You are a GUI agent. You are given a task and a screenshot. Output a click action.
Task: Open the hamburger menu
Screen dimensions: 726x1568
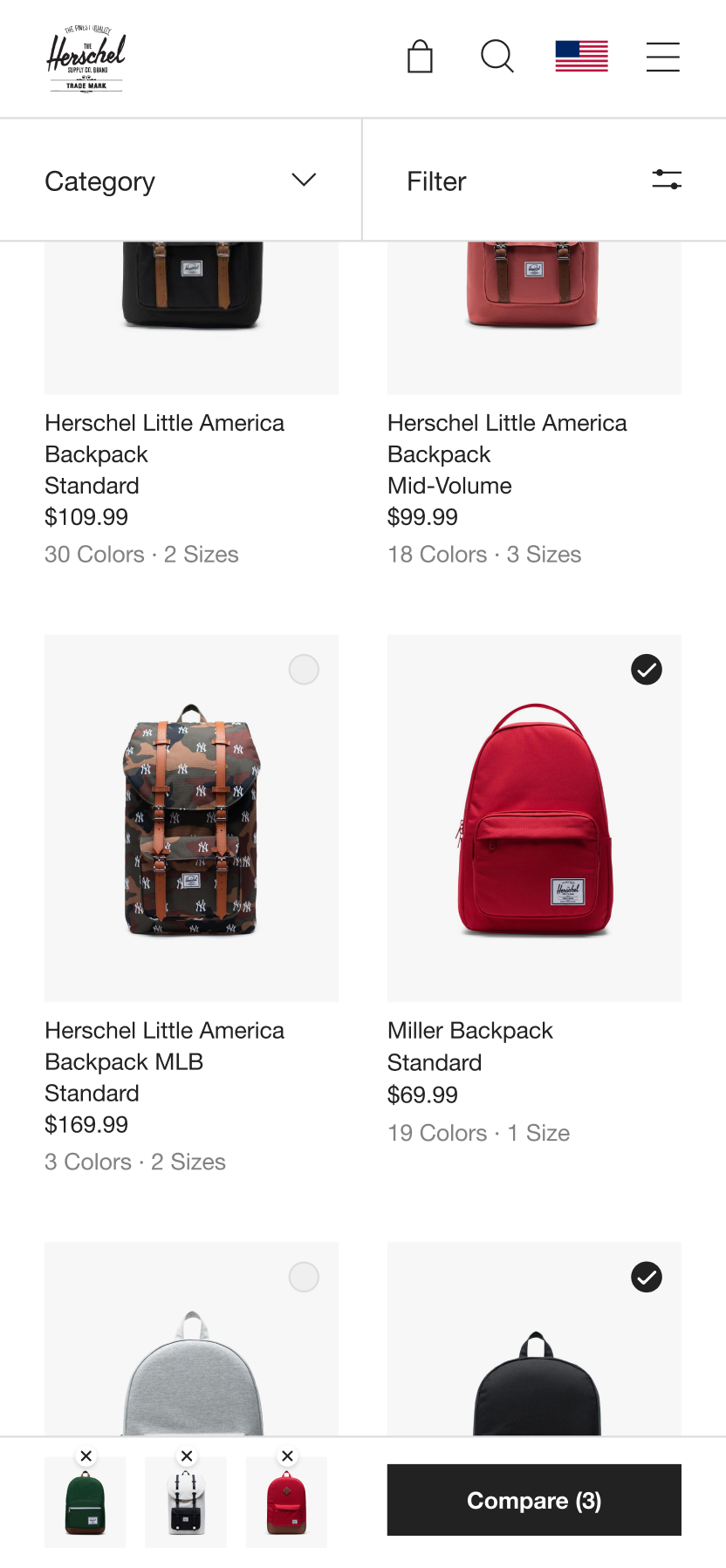click(662, 57)
